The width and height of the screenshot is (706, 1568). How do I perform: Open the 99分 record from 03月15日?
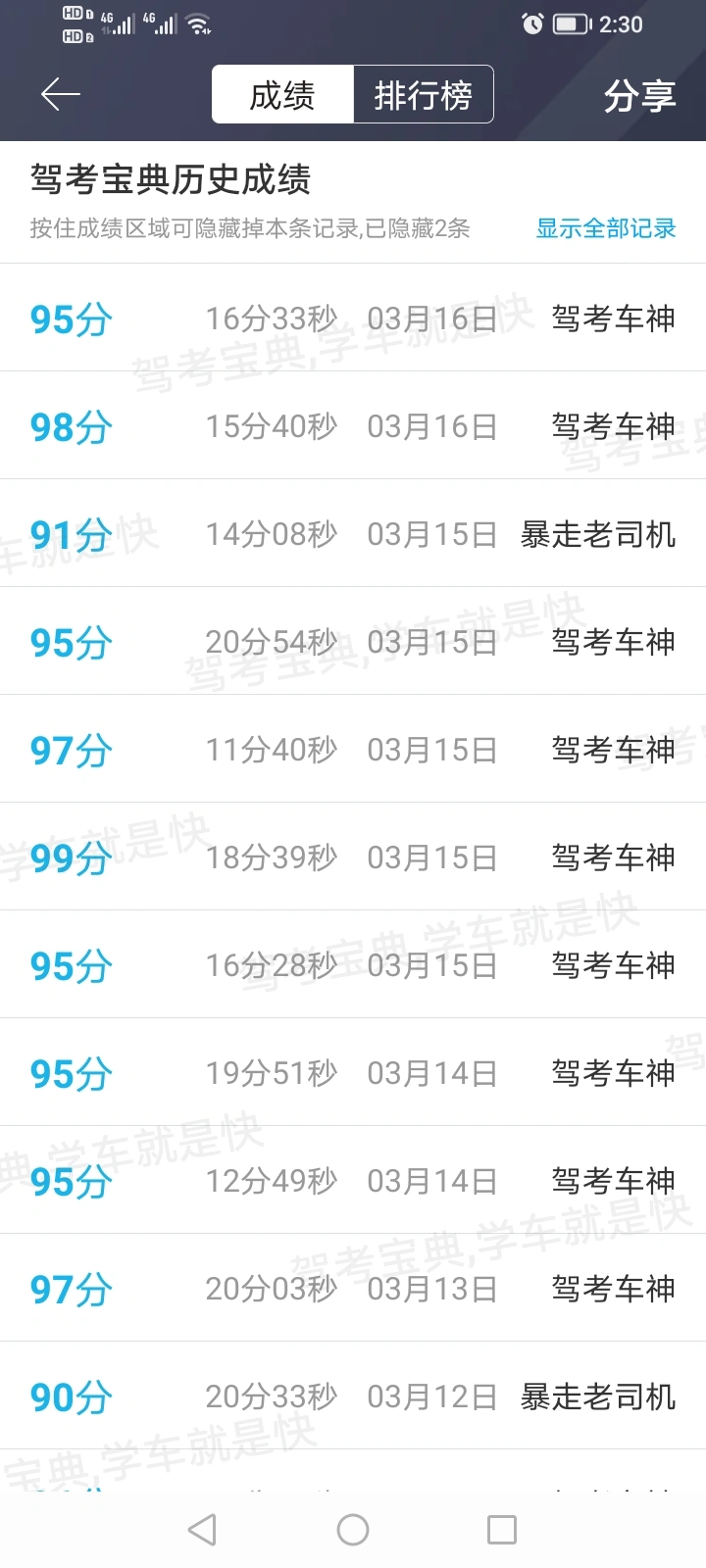click(353, 857)
